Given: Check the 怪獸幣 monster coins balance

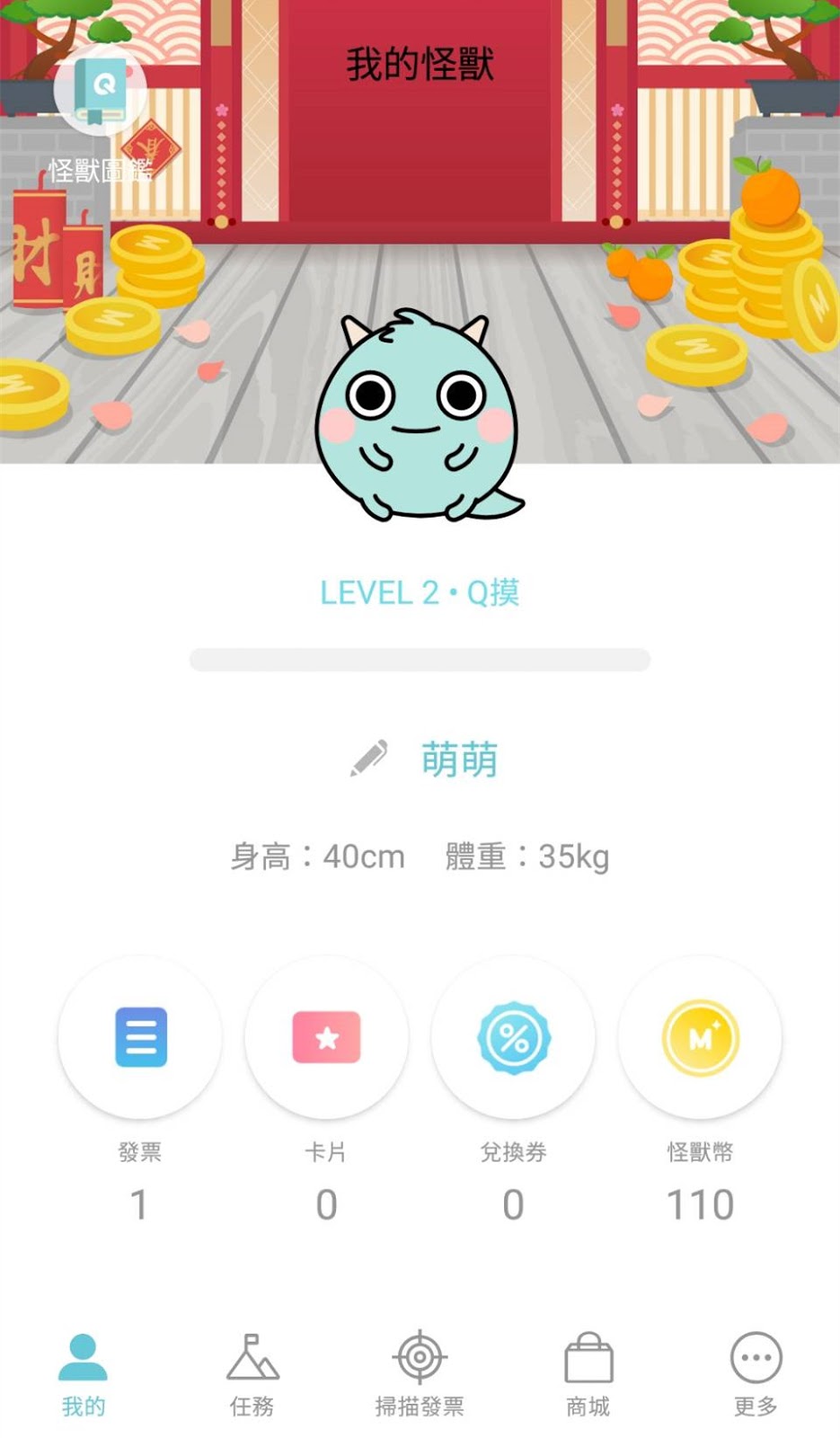Looking at the screenshot, I should pos(700,1037).
